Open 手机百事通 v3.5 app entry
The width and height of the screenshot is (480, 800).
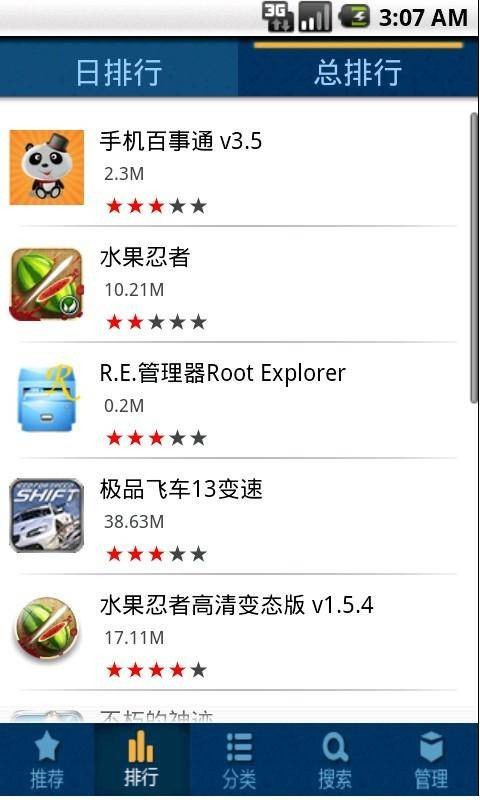pyautogui.click(x=235, y=168)
